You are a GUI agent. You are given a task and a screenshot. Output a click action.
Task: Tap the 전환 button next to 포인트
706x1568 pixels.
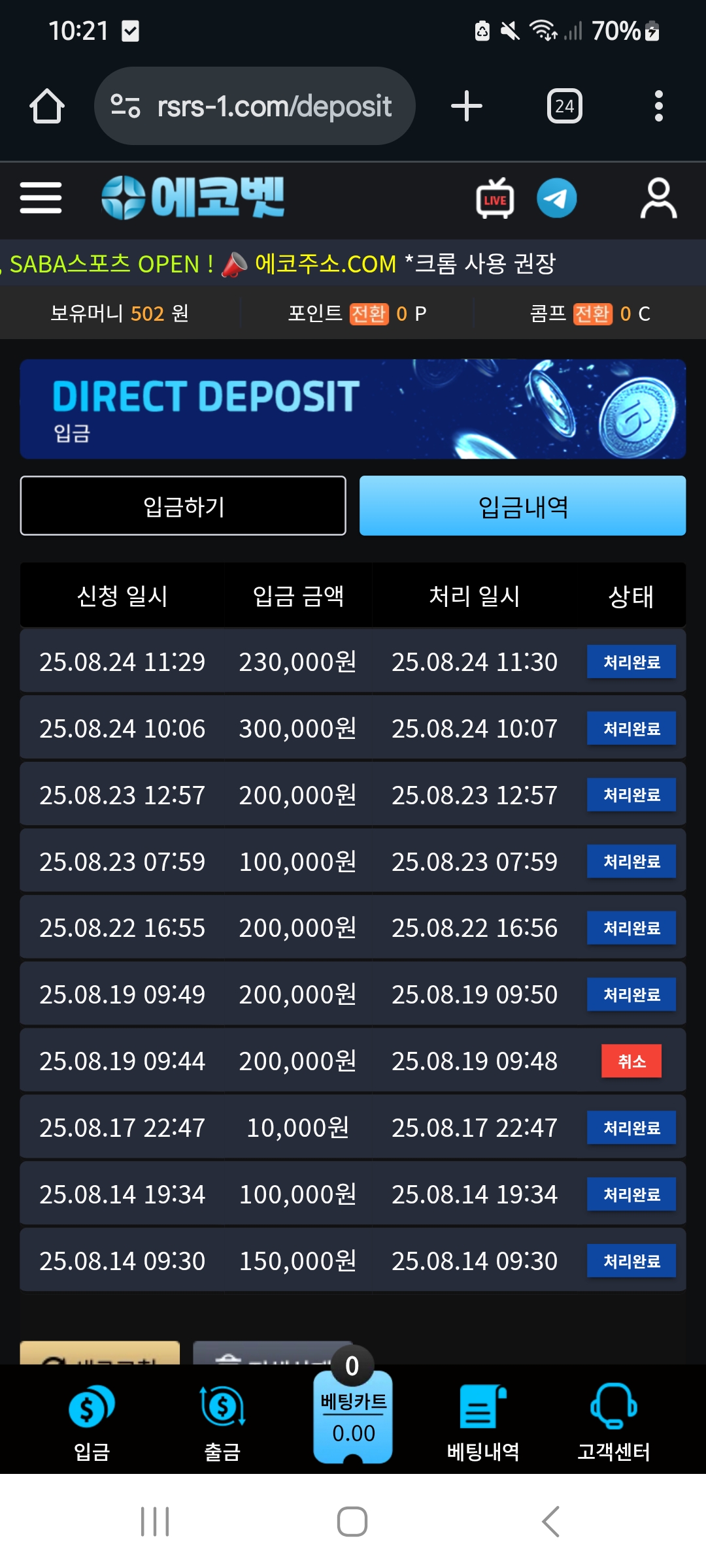[369, 314]
